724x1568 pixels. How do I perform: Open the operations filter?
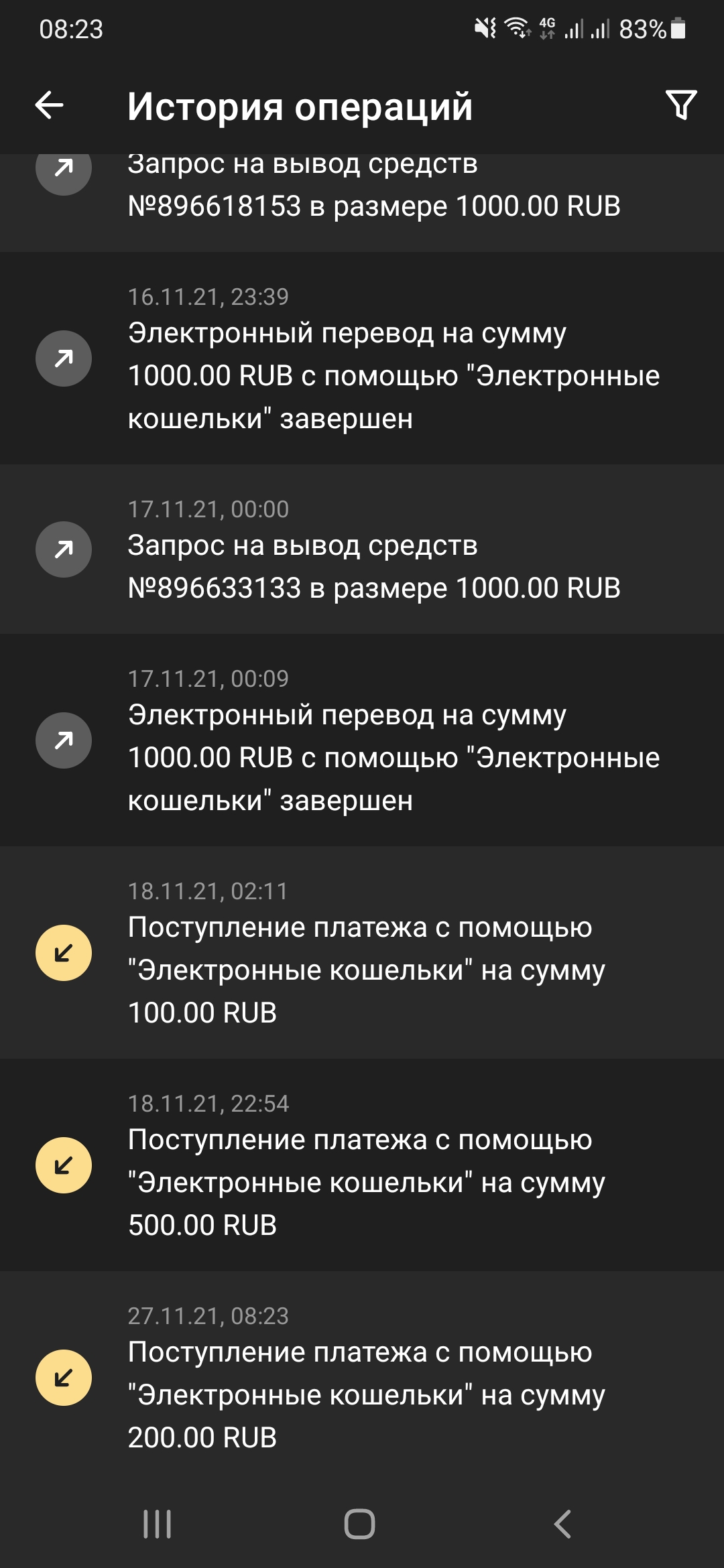click(681, 105)
